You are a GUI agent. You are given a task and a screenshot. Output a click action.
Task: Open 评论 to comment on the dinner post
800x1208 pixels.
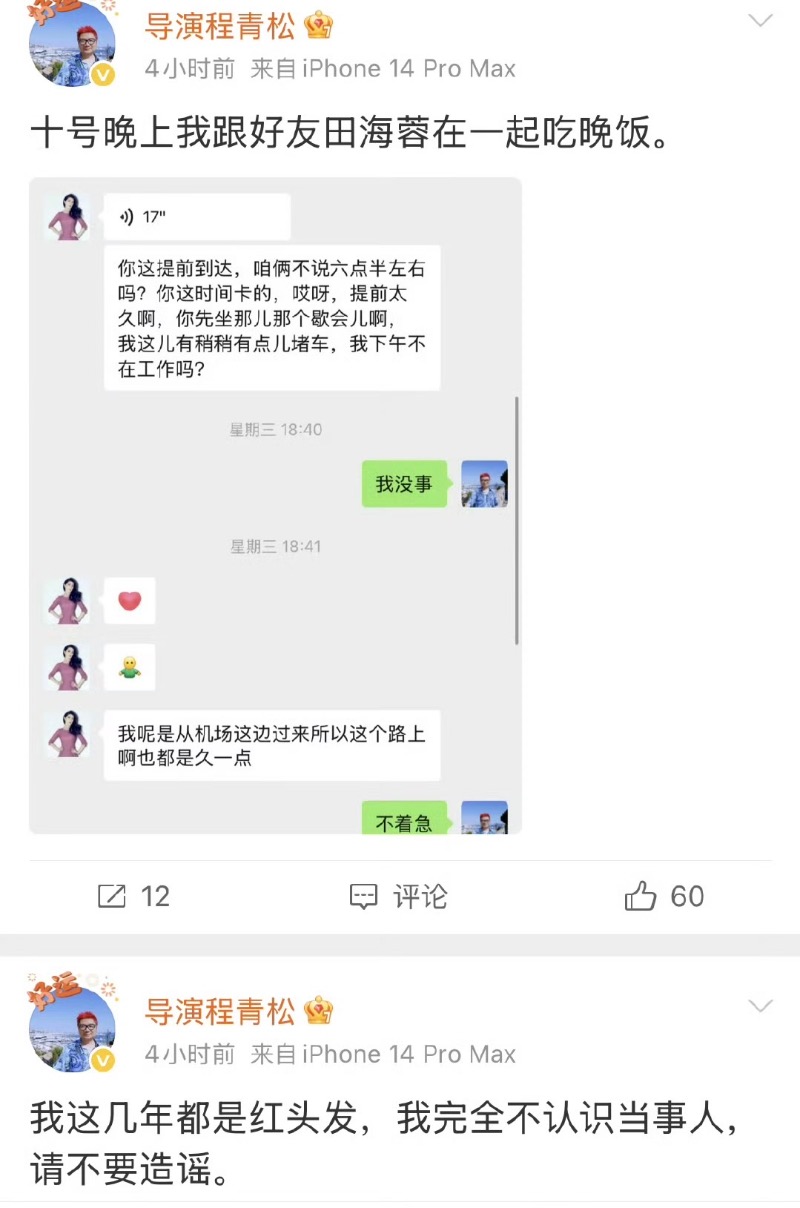pos(398,896)
